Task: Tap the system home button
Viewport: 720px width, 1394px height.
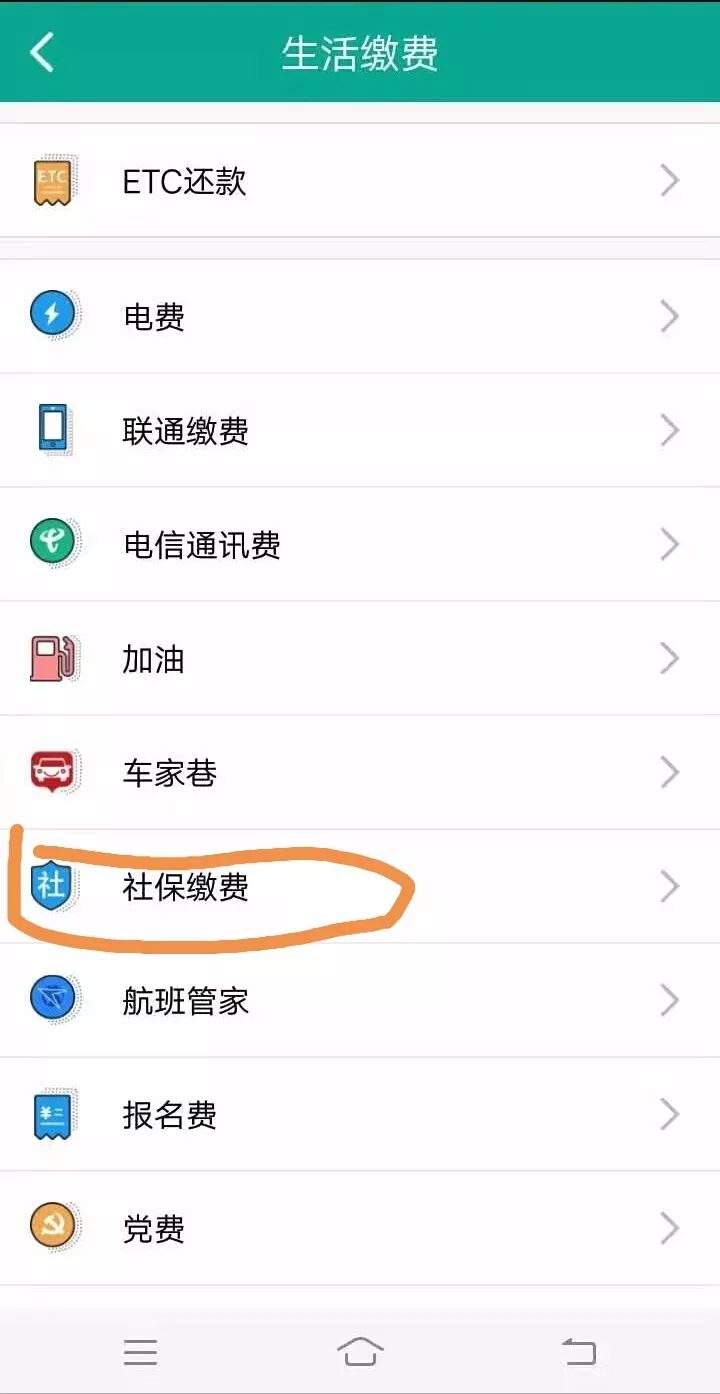Action: (360, 1352)
